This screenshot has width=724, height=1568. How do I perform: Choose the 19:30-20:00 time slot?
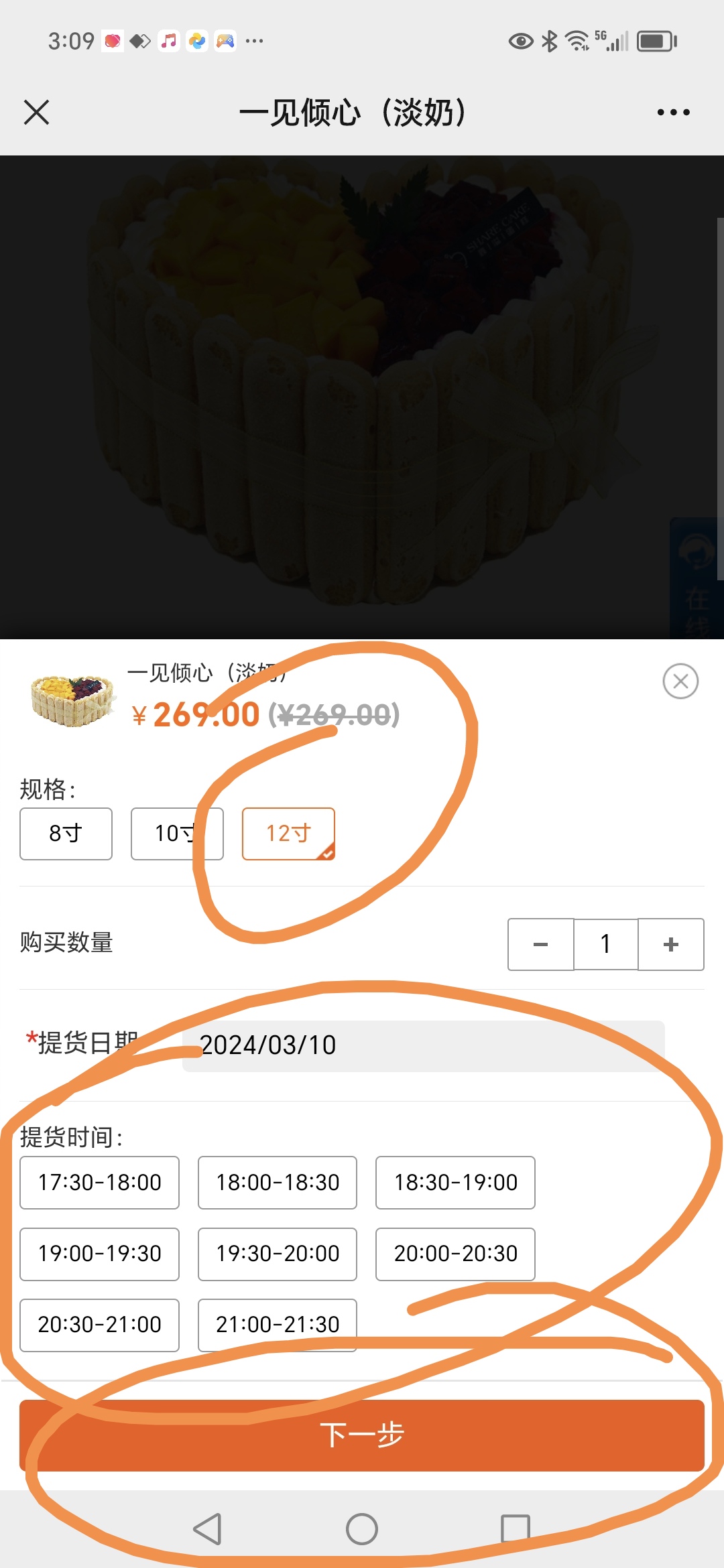point(278,1254)
